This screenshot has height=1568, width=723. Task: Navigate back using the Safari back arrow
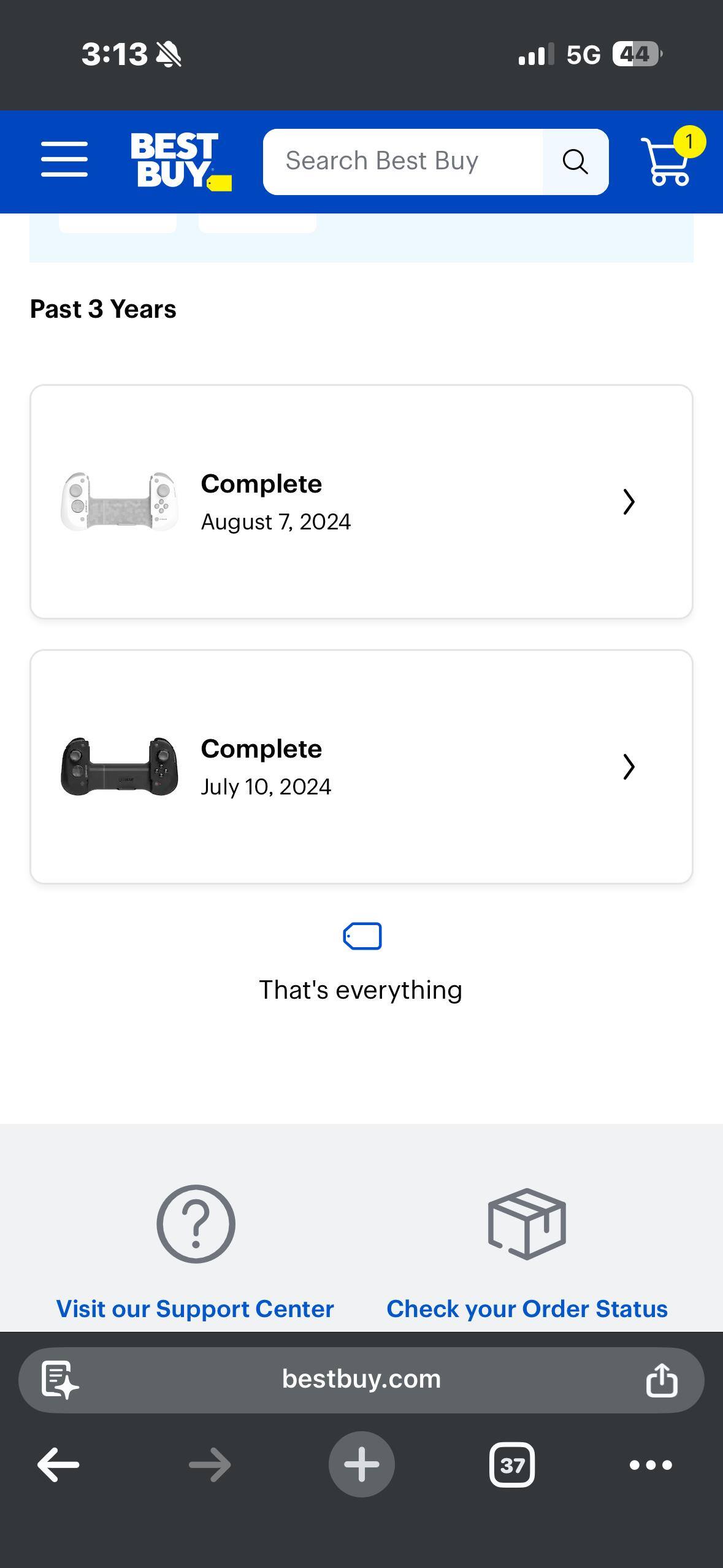[58, 1466]
